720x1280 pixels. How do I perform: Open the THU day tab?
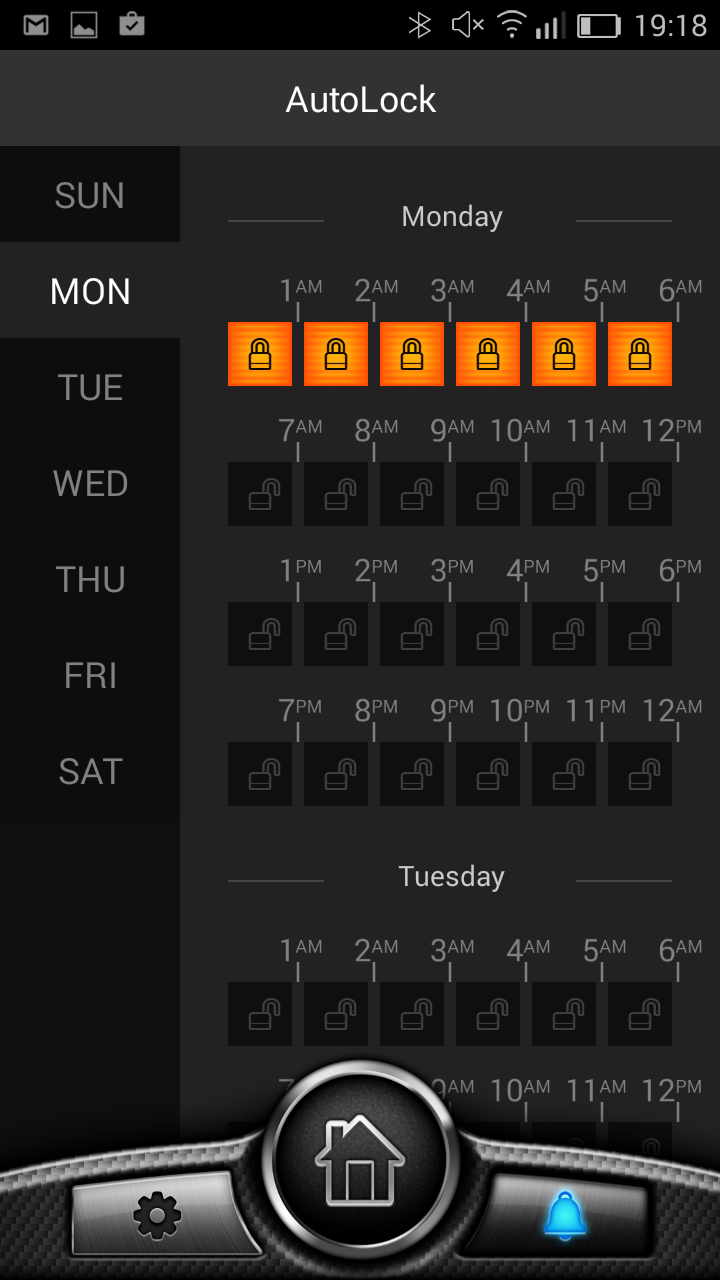[90, 579]
